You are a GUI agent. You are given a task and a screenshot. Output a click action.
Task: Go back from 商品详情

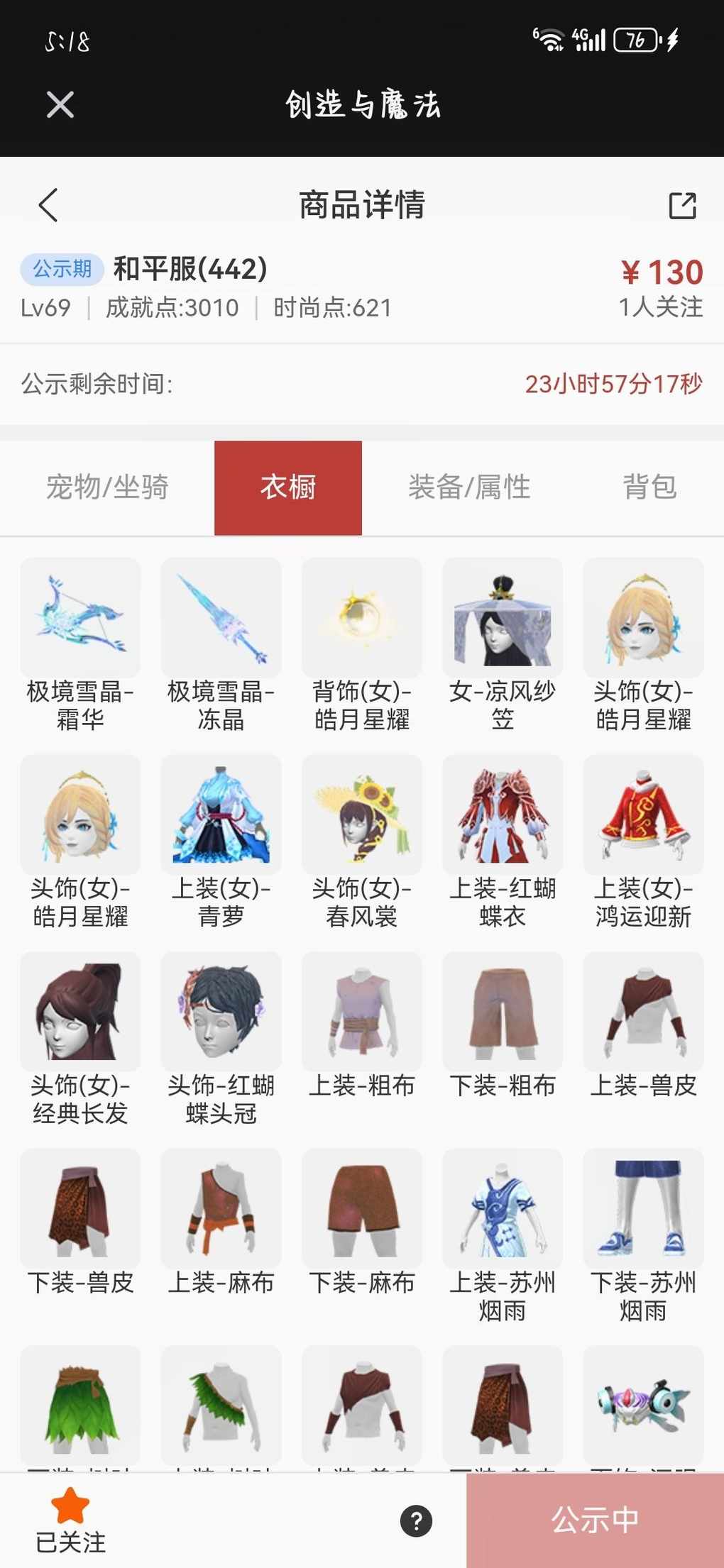pos(48,206)
